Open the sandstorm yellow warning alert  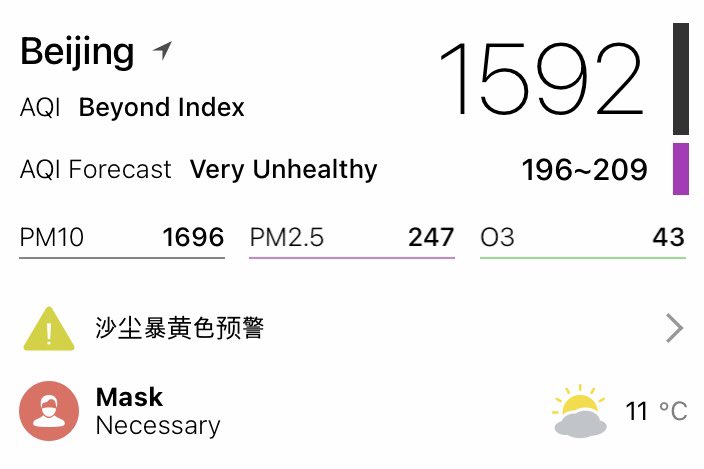[x=352, y=328]
